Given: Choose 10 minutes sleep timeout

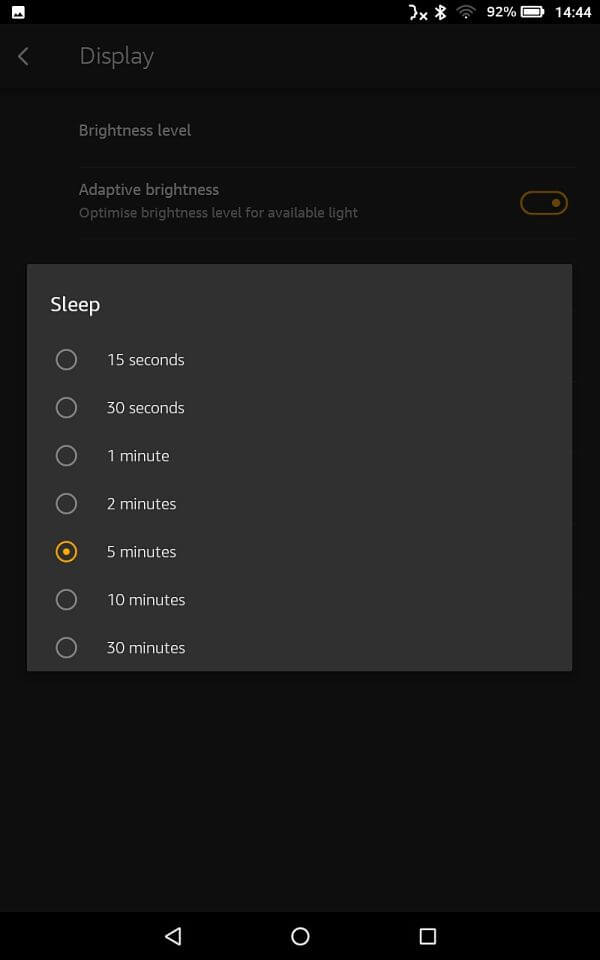Looking at the screenshot, I should [x=66, y=600].
